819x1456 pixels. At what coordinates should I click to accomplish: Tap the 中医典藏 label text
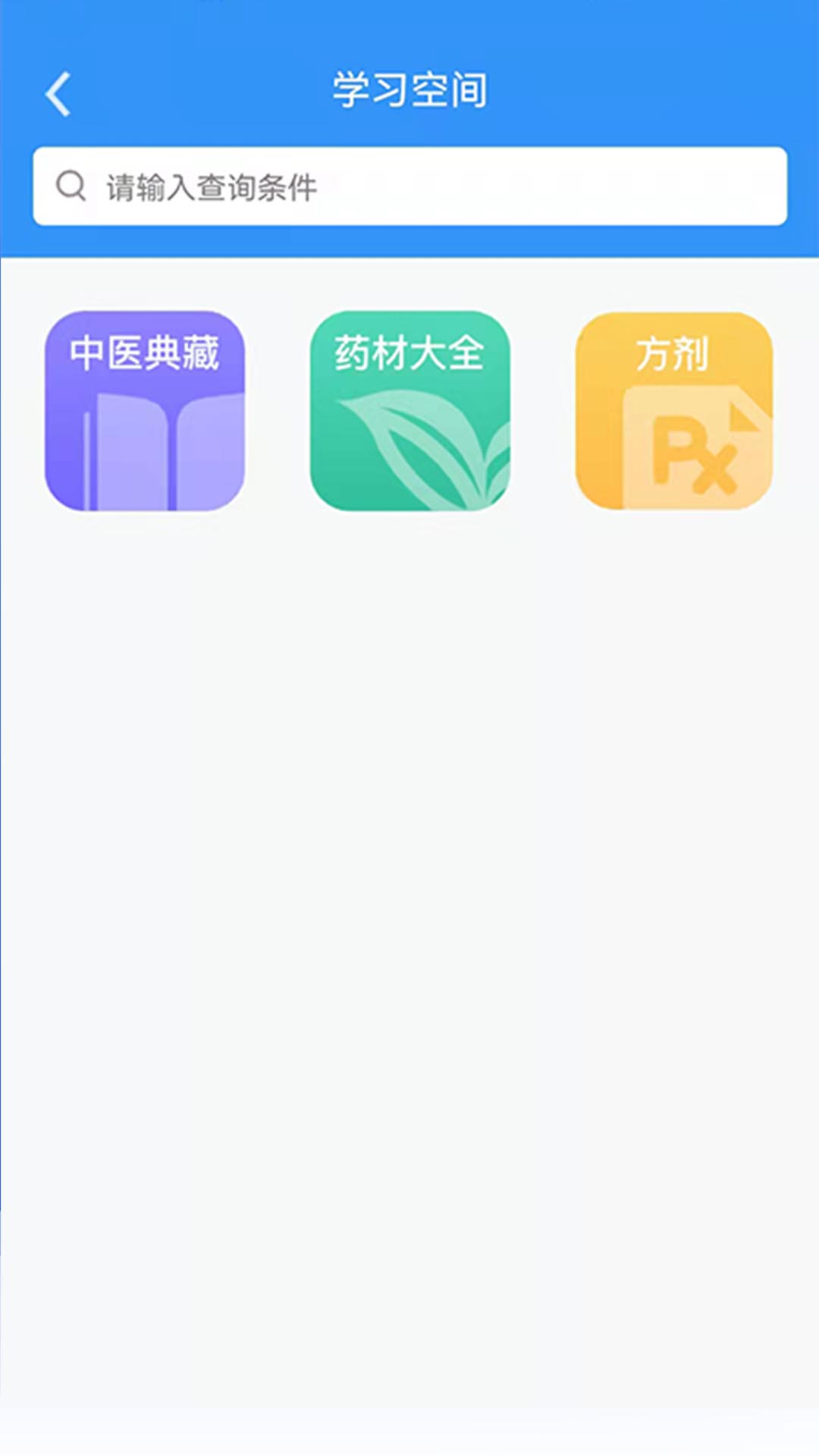coord(145,354)
